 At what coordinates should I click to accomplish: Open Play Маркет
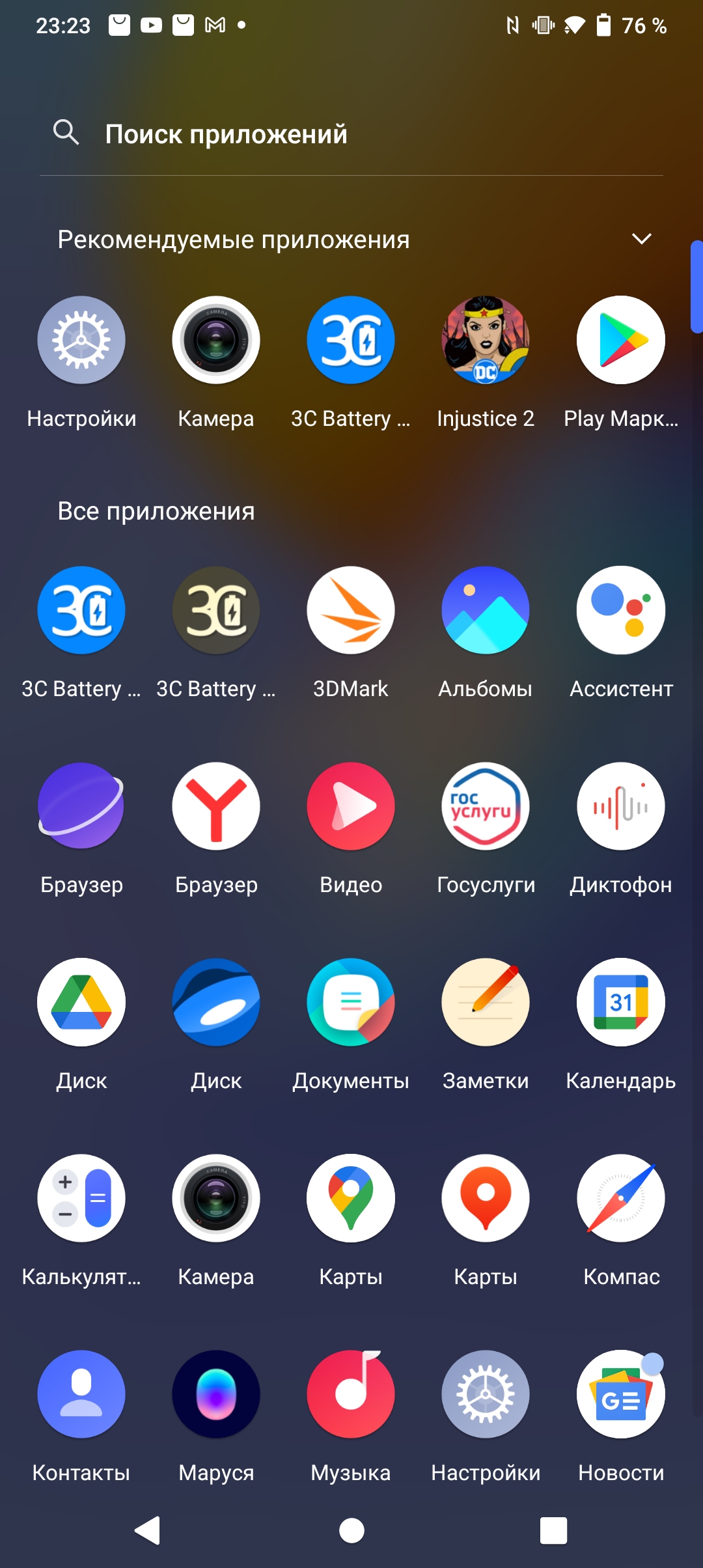pyautogui.click(x=620, y=341)
